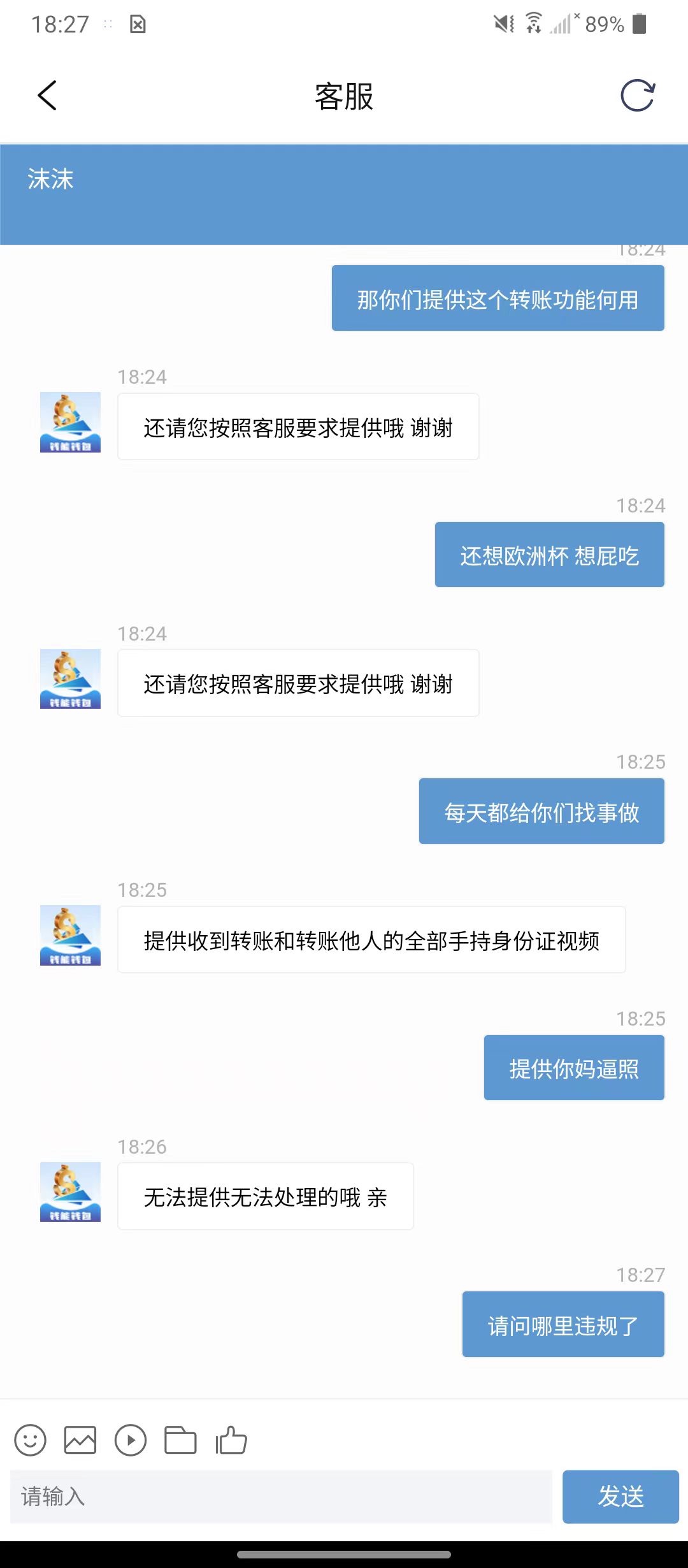This screenshot has width=688, height=1568.
Task: Open the file folder attachment
Action: (180, 1440)
